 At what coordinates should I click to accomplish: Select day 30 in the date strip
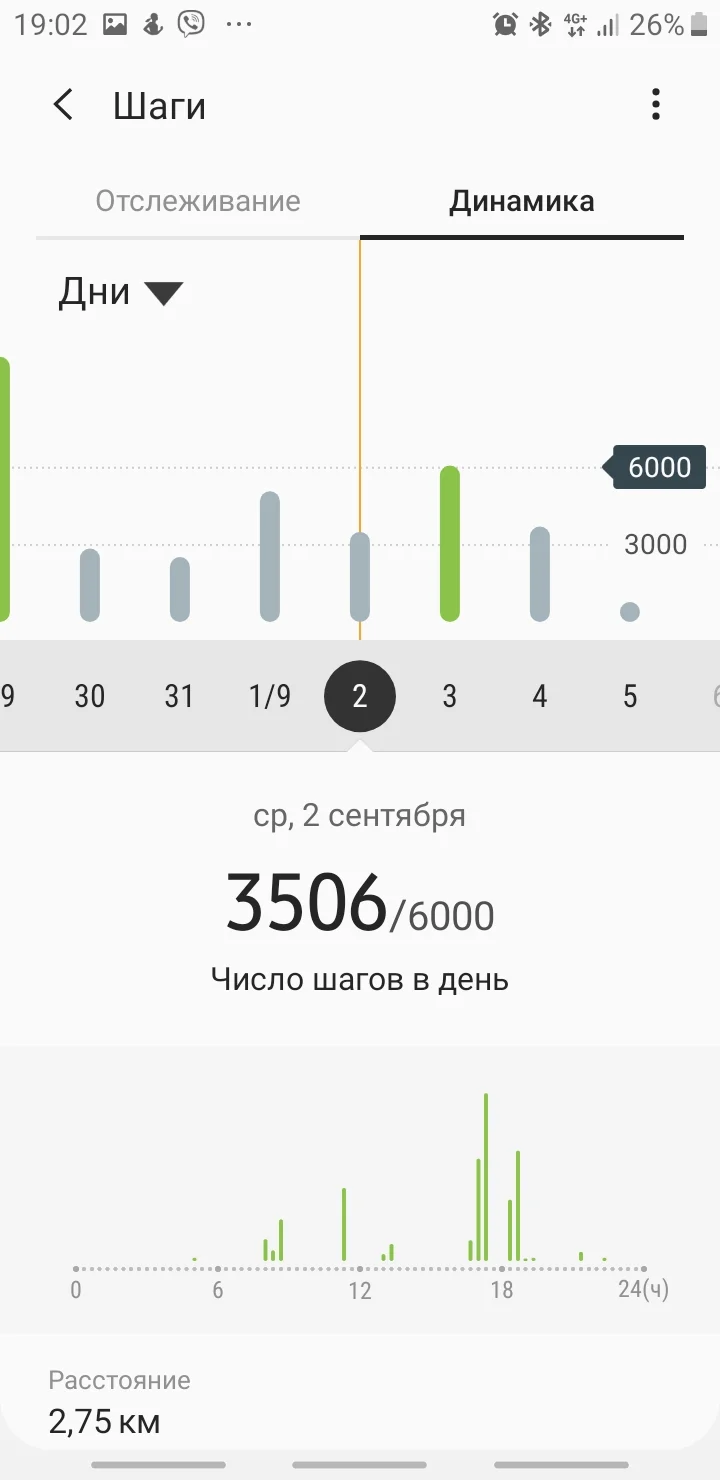pyautogui.click(x=90, y=696)
